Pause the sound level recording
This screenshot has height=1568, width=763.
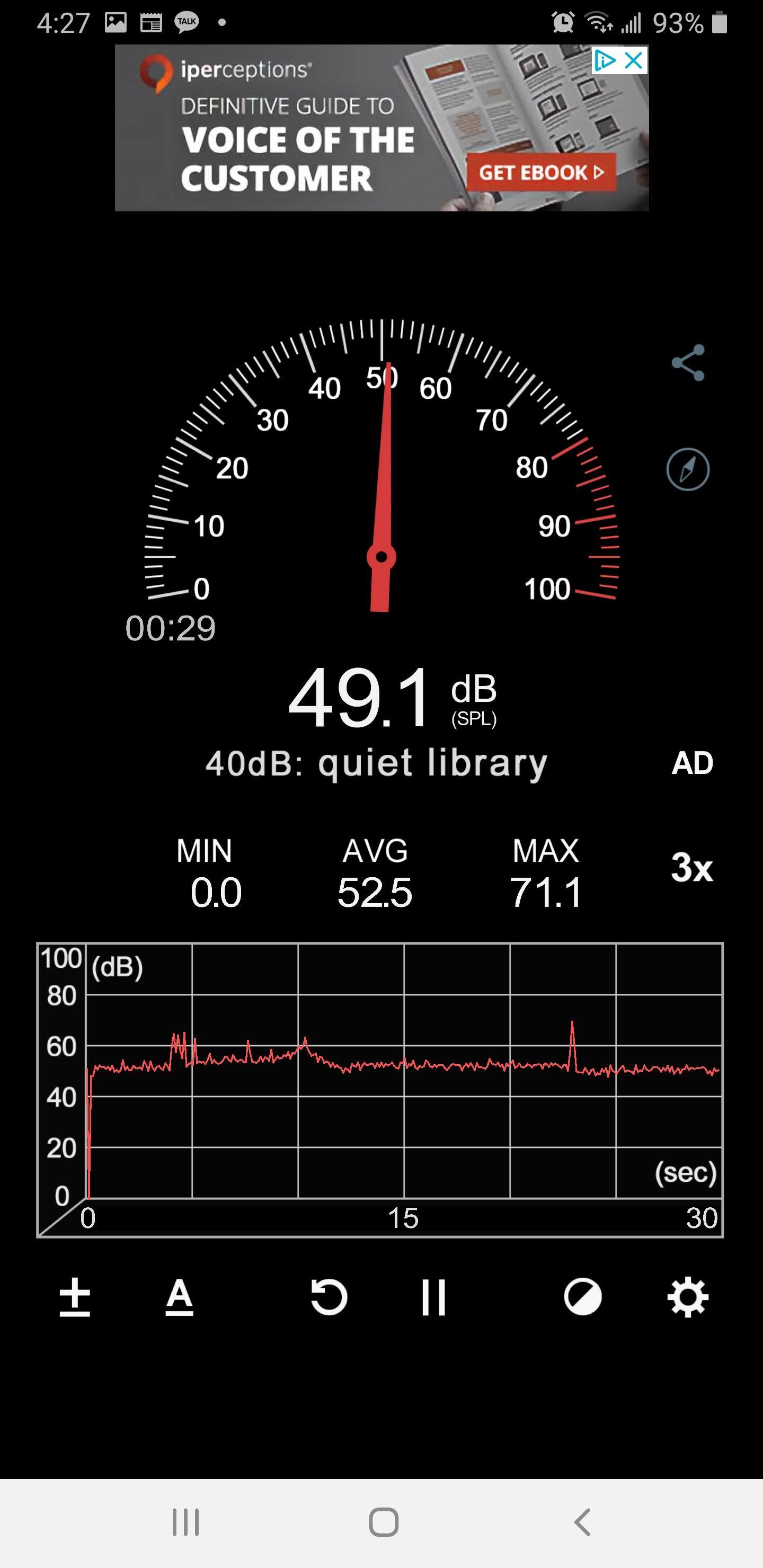(x=433, y=1298)
